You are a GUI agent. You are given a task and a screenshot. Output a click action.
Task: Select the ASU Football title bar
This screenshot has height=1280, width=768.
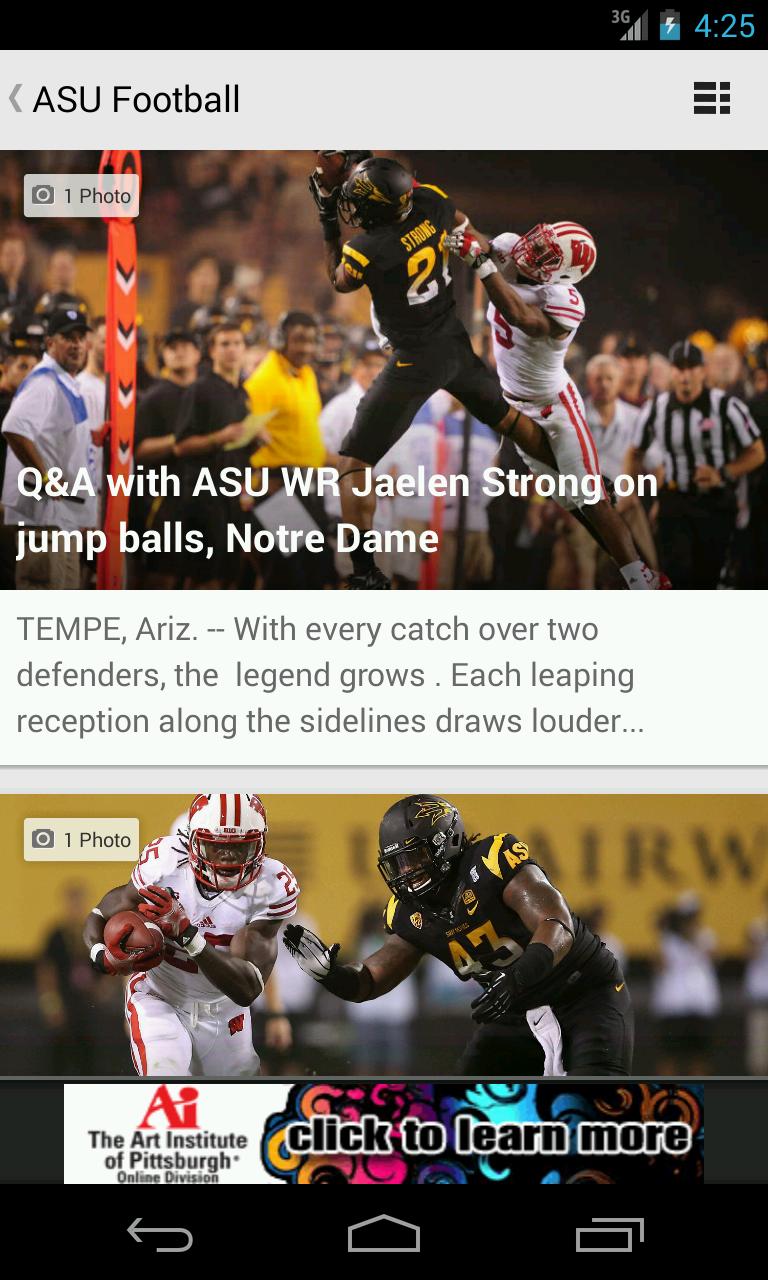pos(137,98)
